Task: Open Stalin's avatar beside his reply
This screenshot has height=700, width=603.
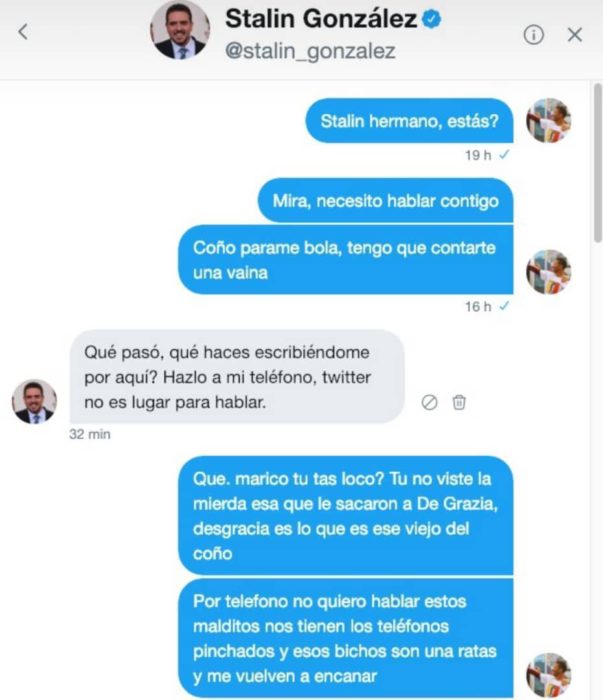Action: click(x=34, y=401)
